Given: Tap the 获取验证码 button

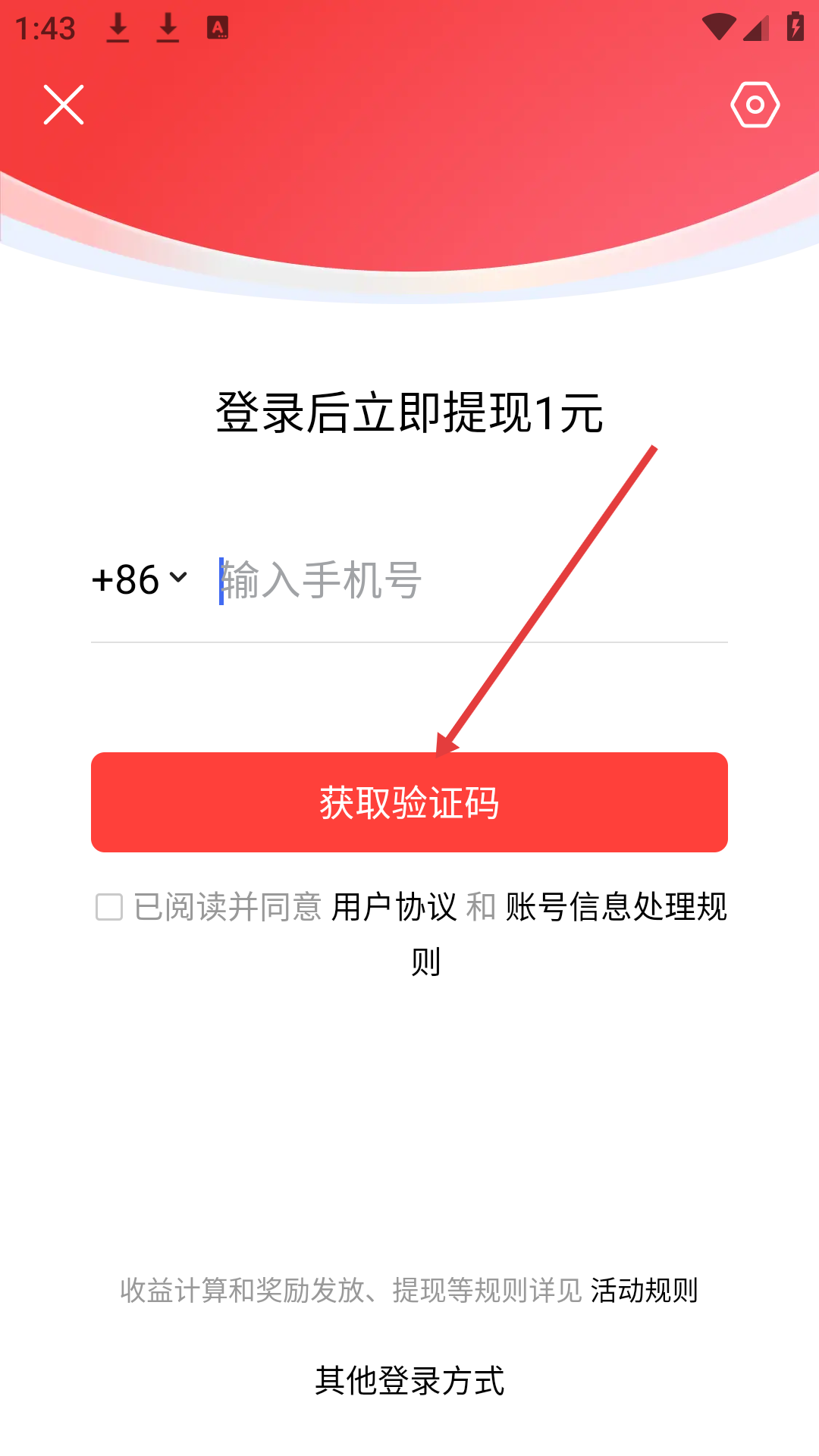Looking at the screenshot, I should (x=409, y=802).
